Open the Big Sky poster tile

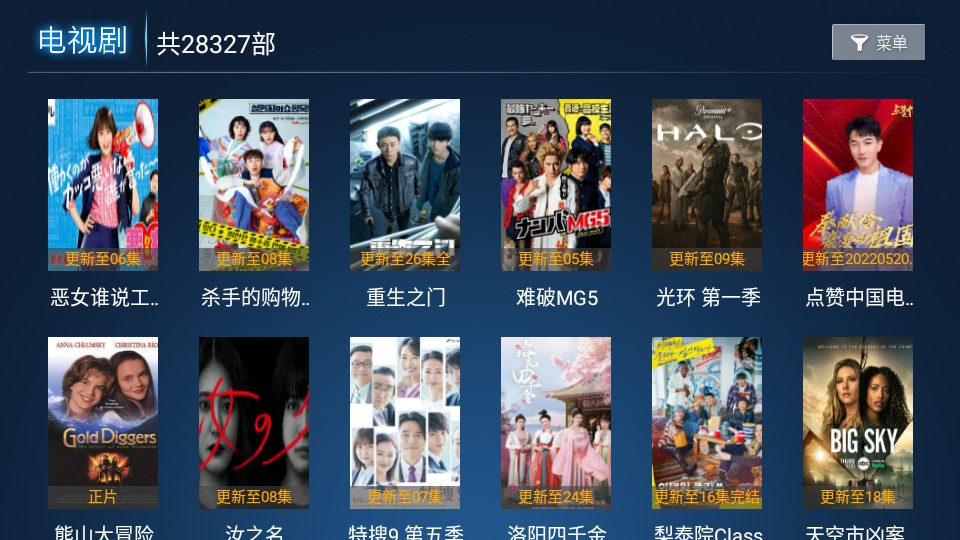[858, 423]
